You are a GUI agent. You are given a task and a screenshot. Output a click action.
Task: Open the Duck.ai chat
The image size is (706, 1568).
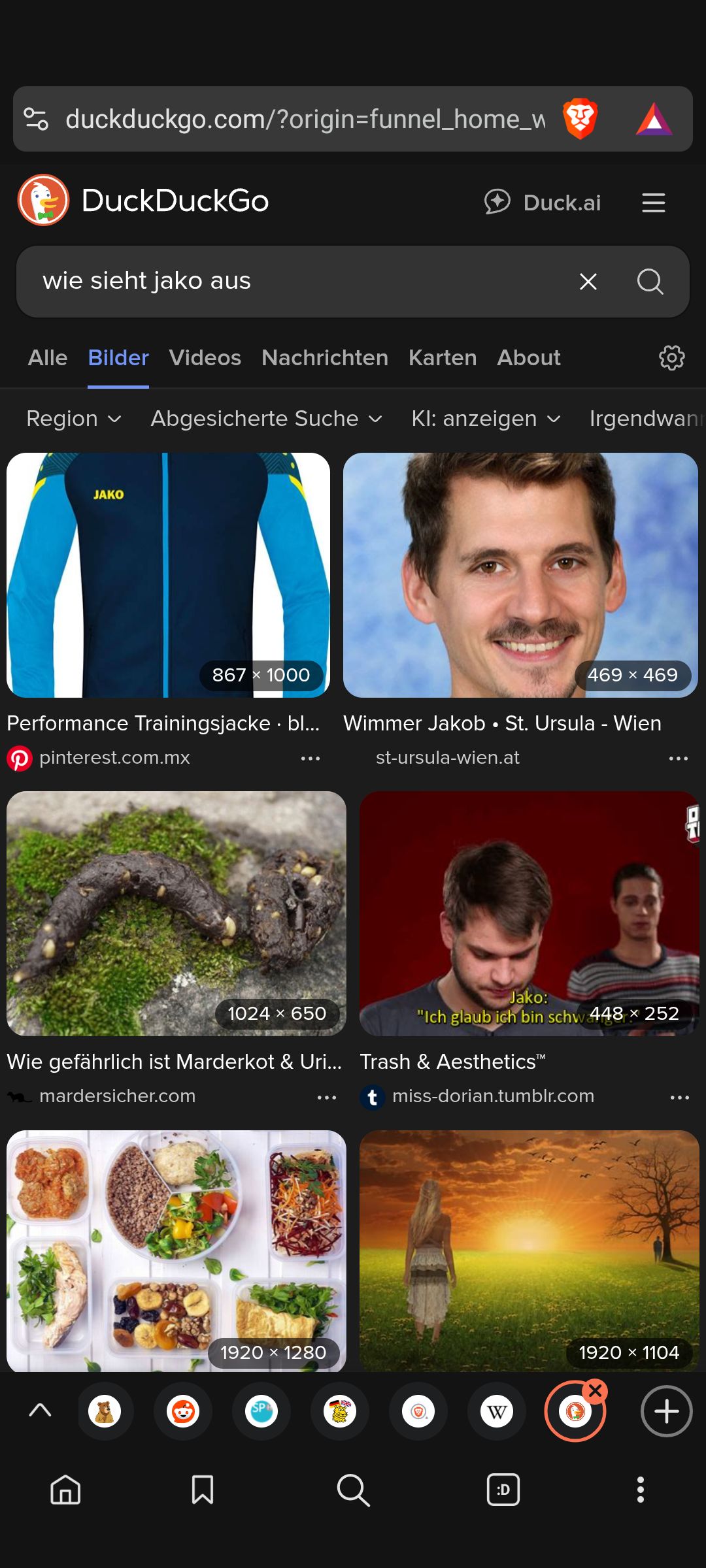click(x=543, y=203)
